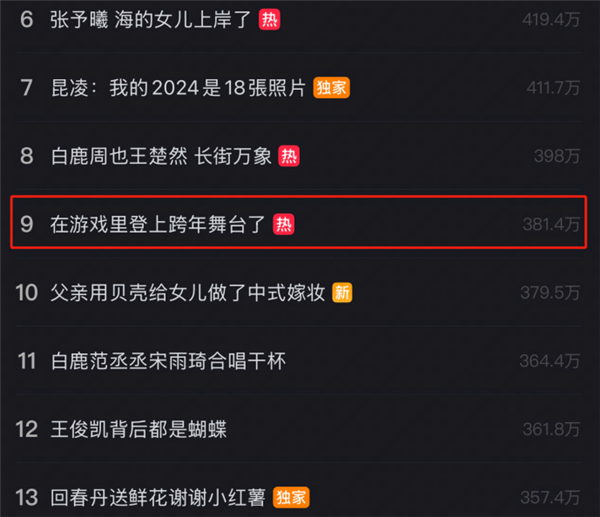Open 王俊凯背后都是蝴蝶 topic
Viewport: 600px width, 517px height.
[x=138, y=429]
